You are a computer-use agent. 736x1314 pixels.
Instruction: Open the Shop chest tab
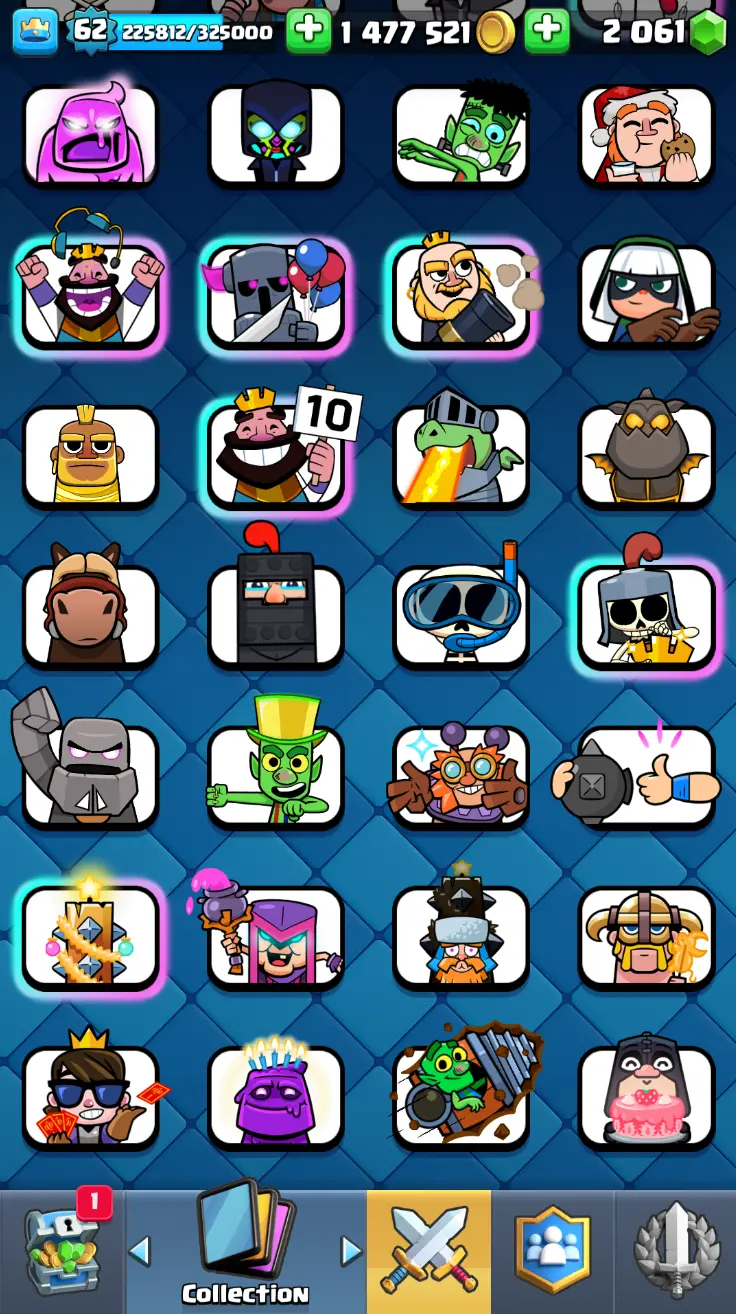click(61, 1250)
